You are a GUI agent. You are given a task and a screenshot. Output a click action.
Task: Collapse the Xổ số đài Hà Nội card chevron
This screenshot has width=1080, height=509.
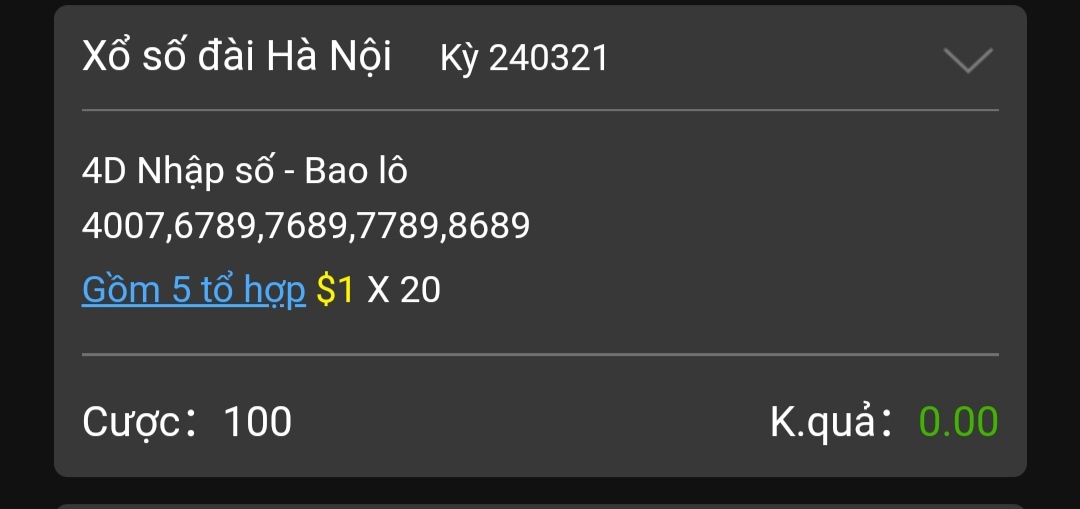[x=968, y=60]
